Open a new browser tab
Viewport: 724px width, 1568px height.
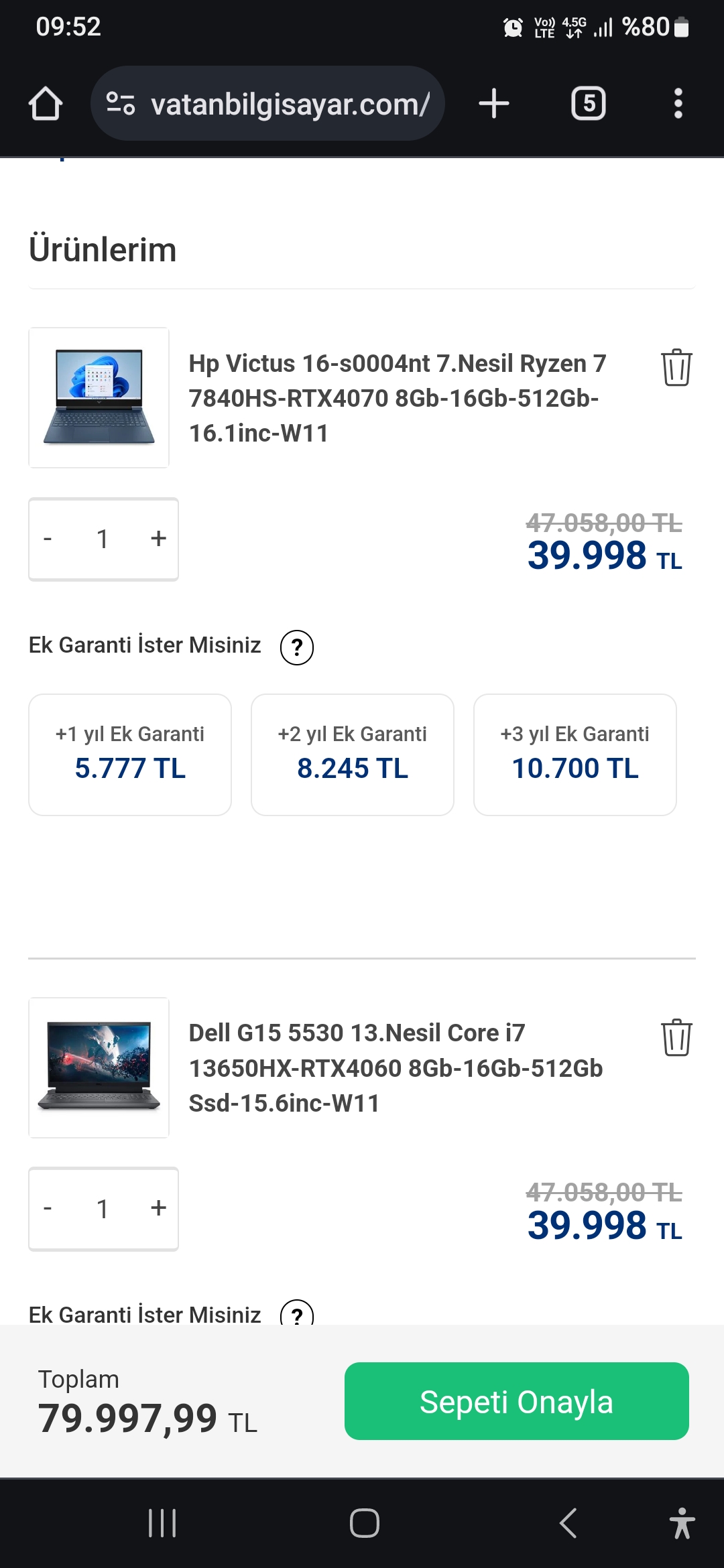(x=494, y=104)
